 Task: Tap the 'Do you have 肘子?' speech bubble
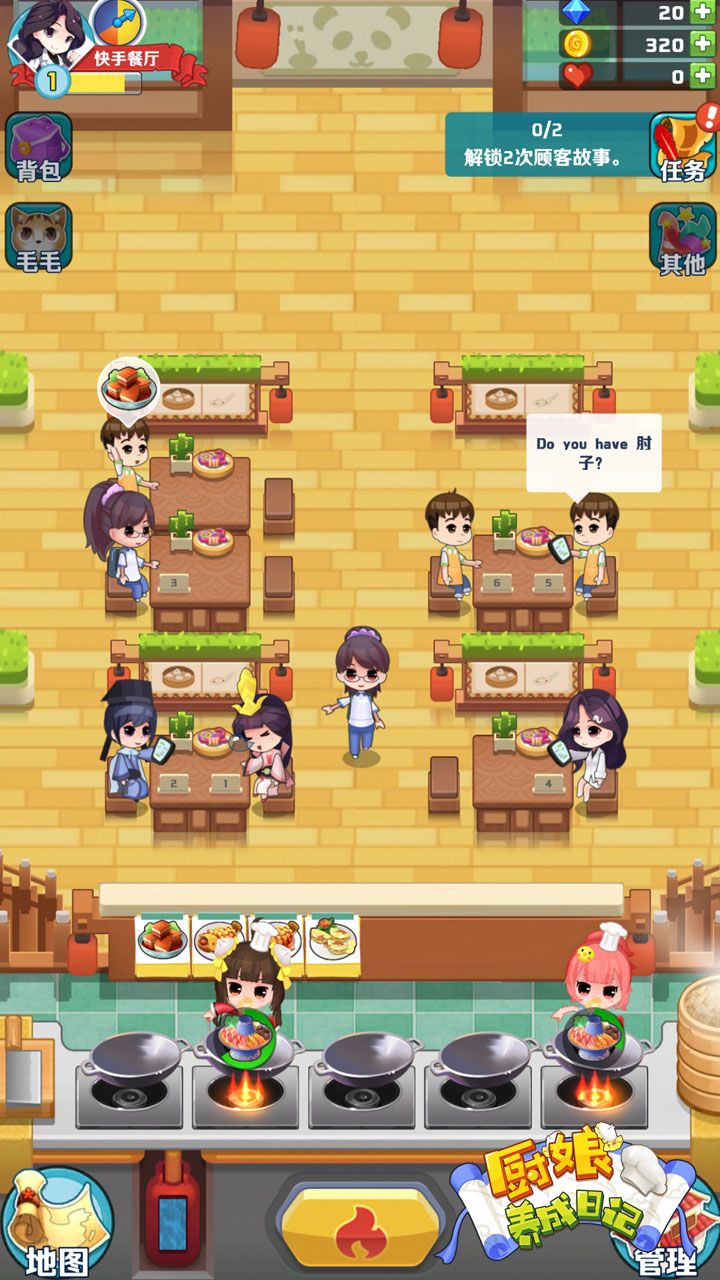[x=593, y=452]
